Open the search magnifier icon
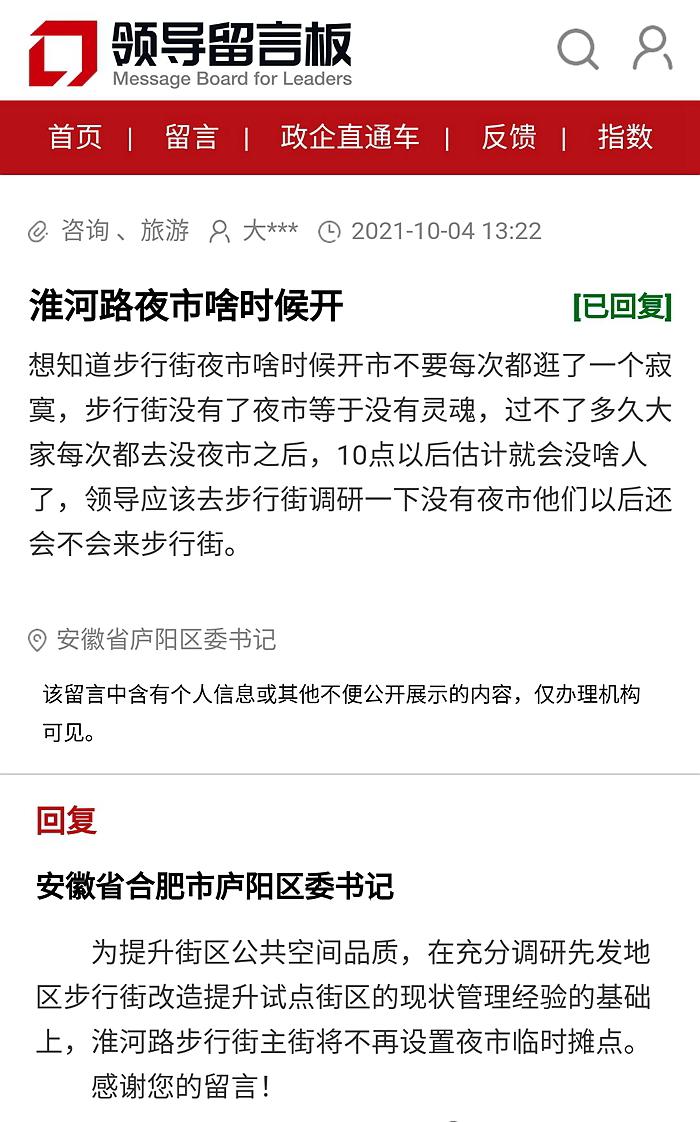This screenshot has height=1122, width=700. click(x=578, y=49)
